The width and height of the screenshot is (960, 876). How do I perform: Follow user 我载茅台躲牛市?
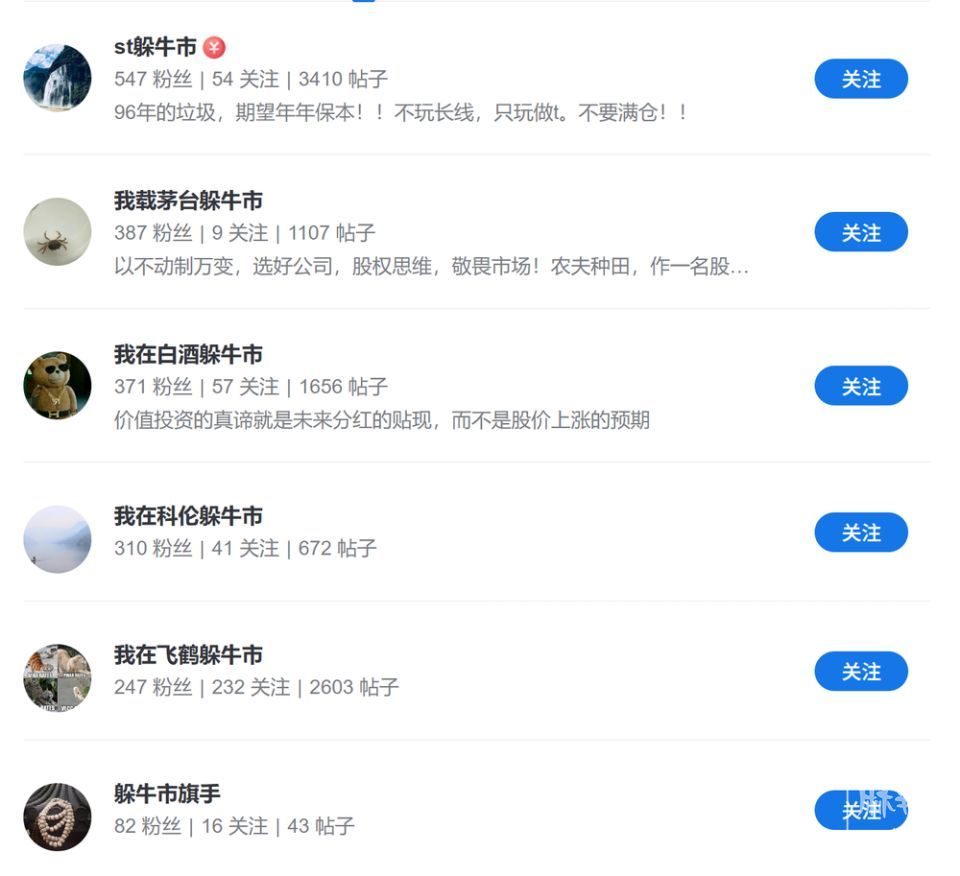(x=860, y=232)
